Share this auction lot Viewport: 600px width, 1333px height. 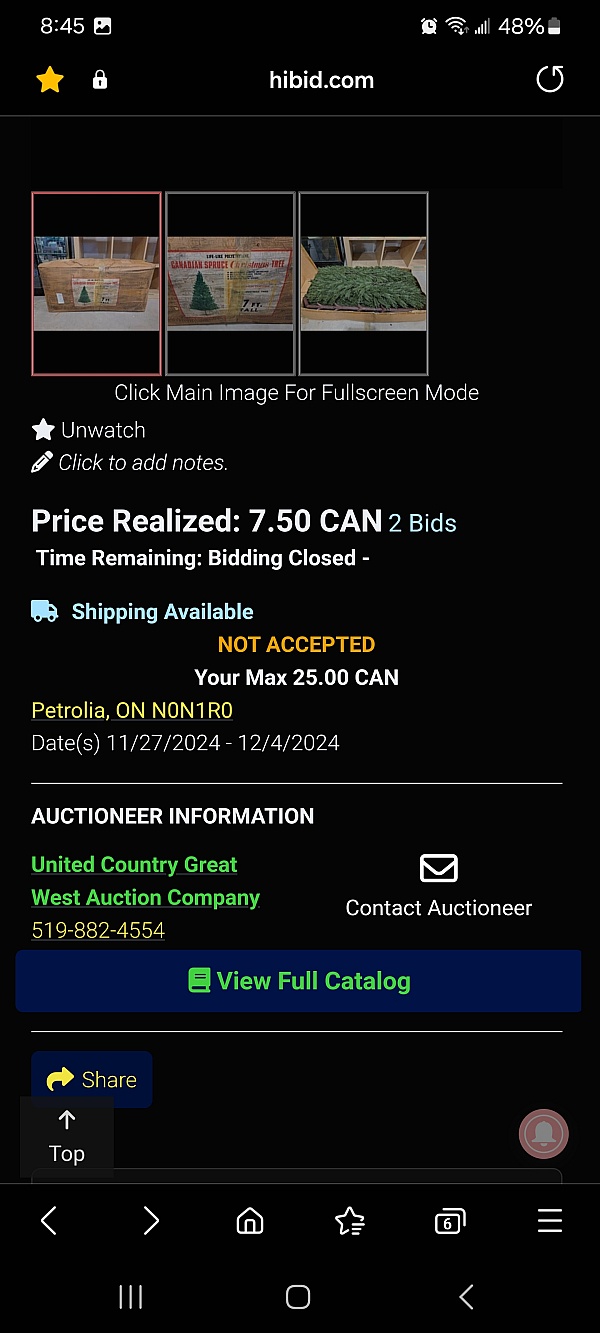point(92,1079)
